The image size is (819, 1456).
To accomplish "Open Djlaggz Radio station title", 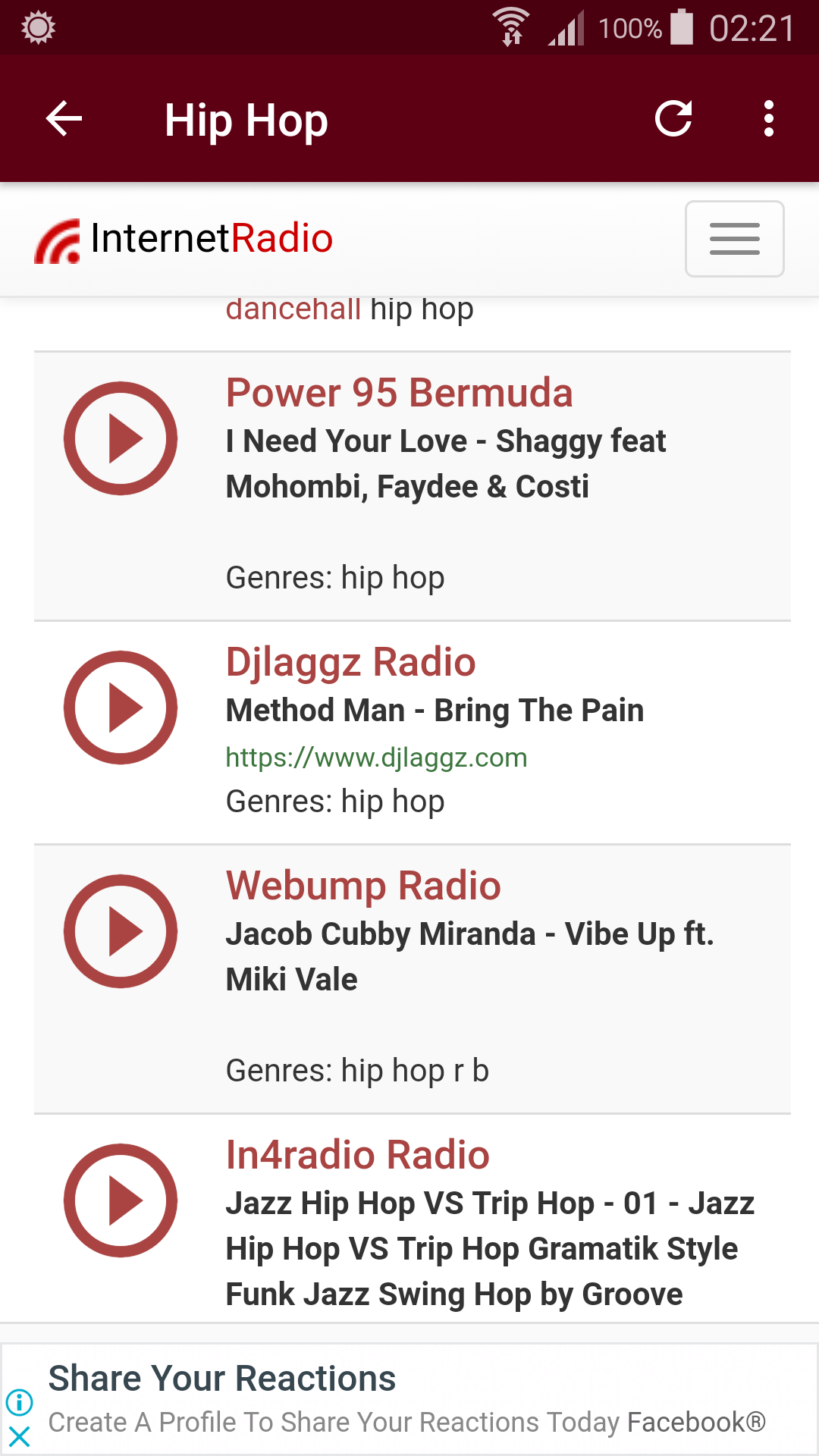I will [350, 662].
